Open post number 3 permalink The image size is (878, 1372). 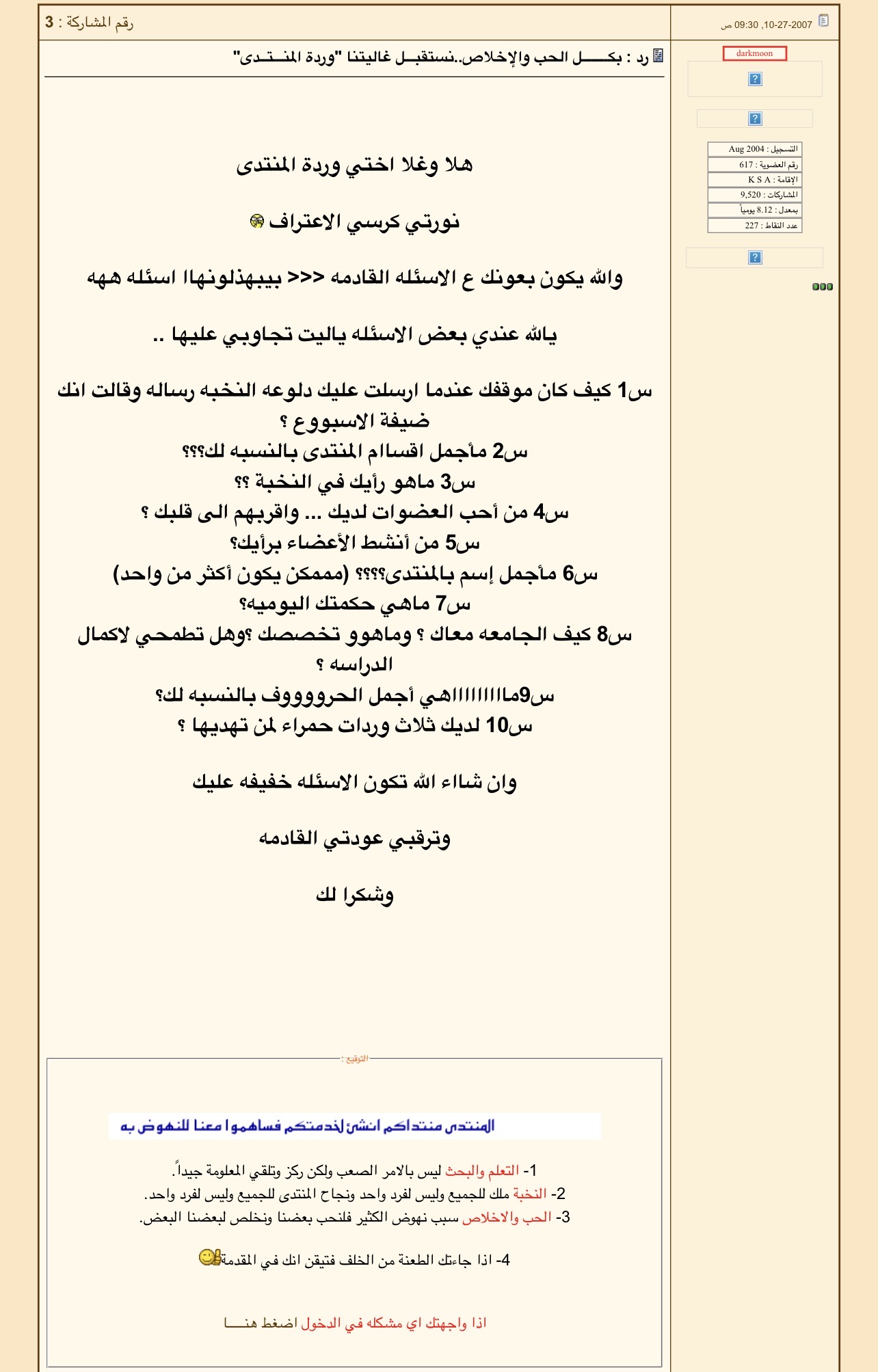49,23
